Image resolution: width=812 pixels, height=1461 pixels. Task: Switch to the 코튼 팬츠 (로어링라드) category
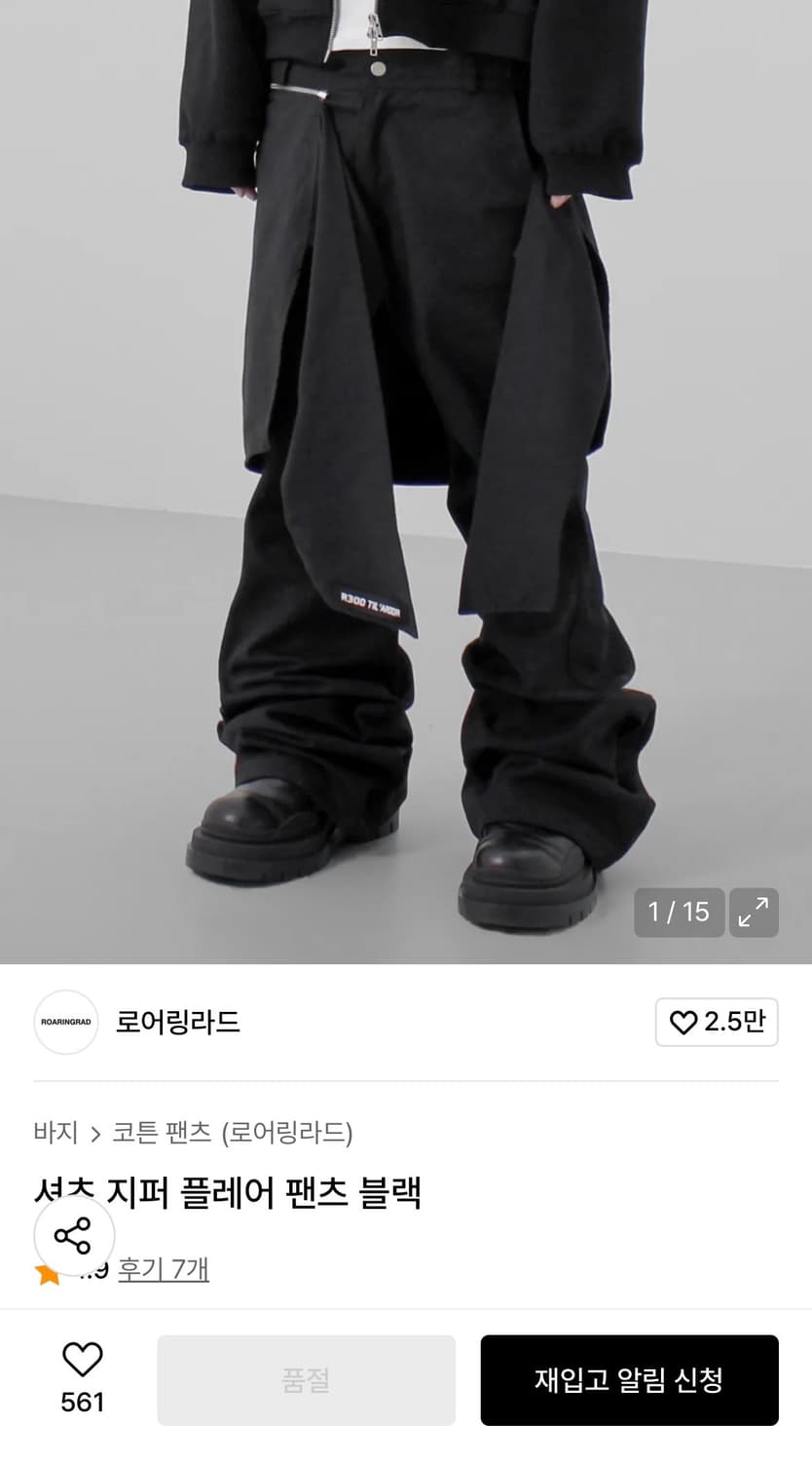tap(232, 1134)
